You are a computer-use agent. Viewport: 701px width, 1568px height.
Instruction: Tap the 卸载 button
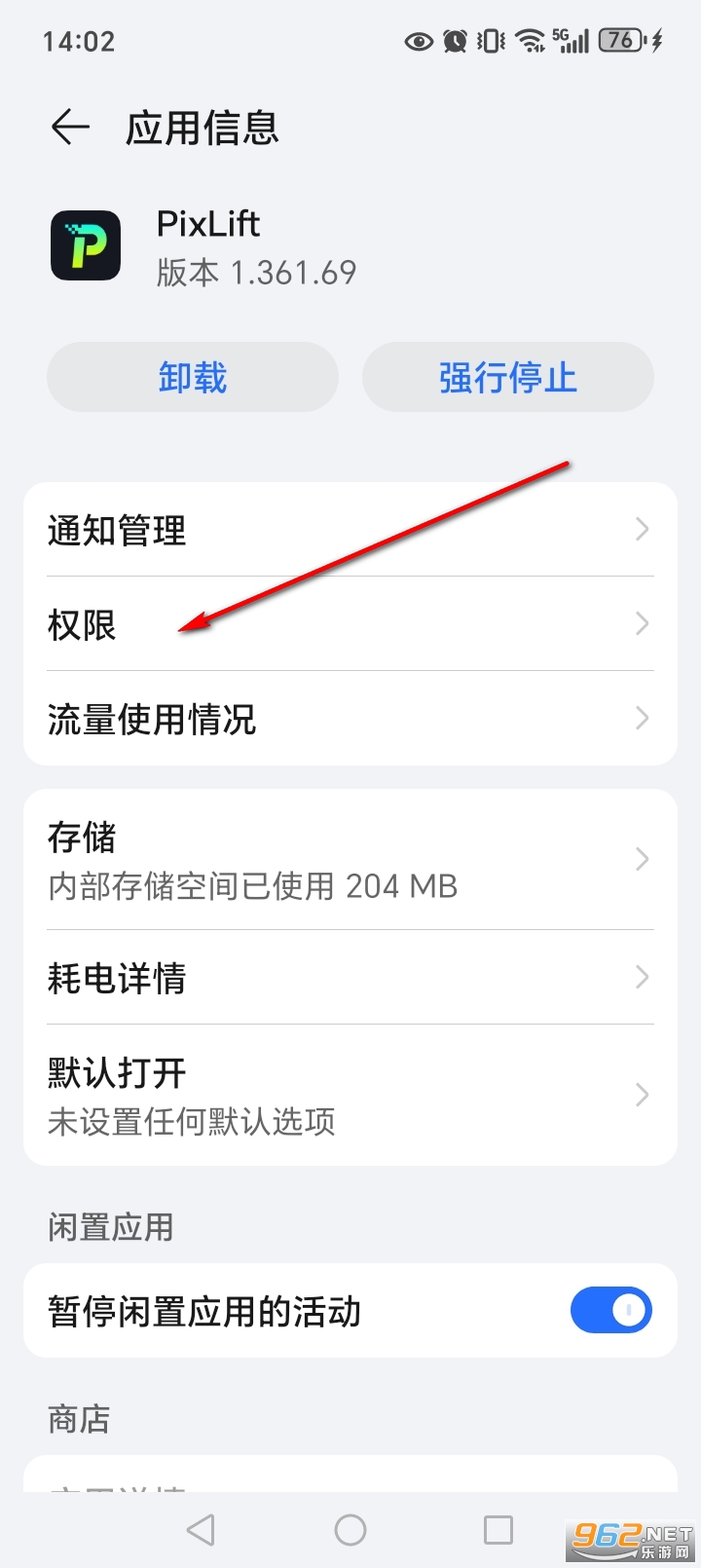tap(193, 378)
